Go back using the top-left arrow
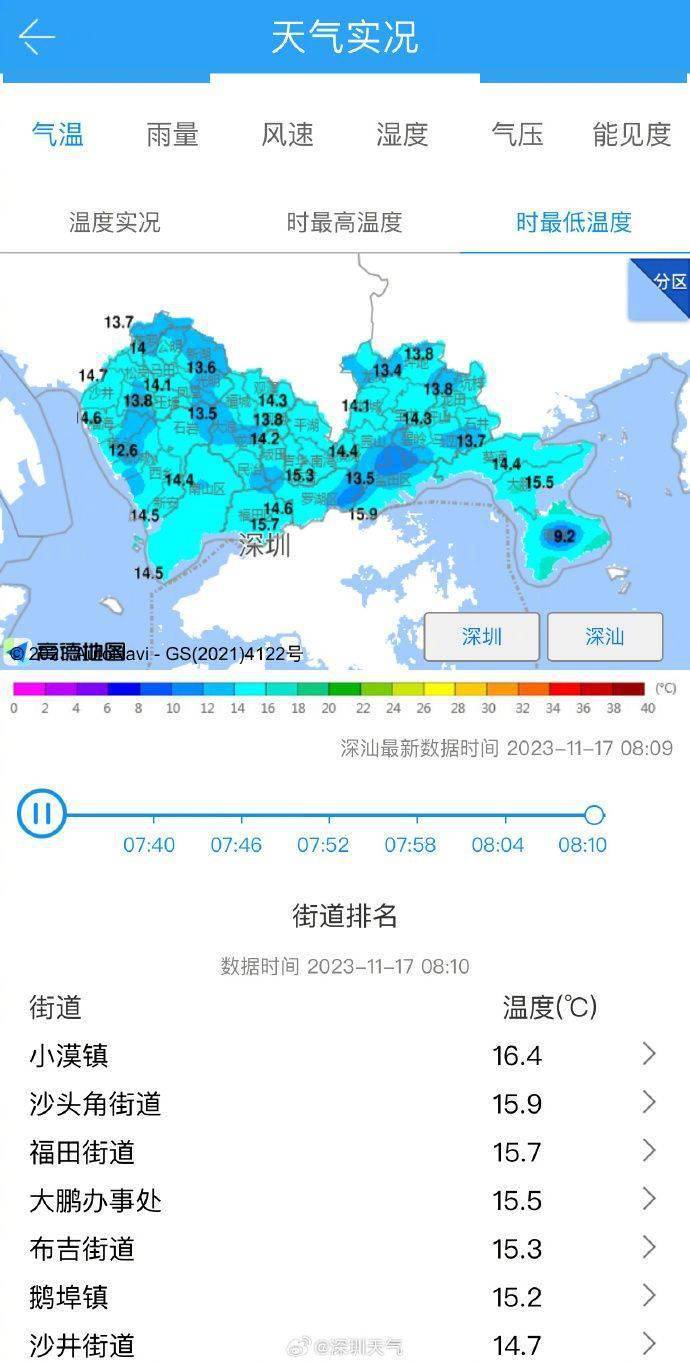 (37, 38)
